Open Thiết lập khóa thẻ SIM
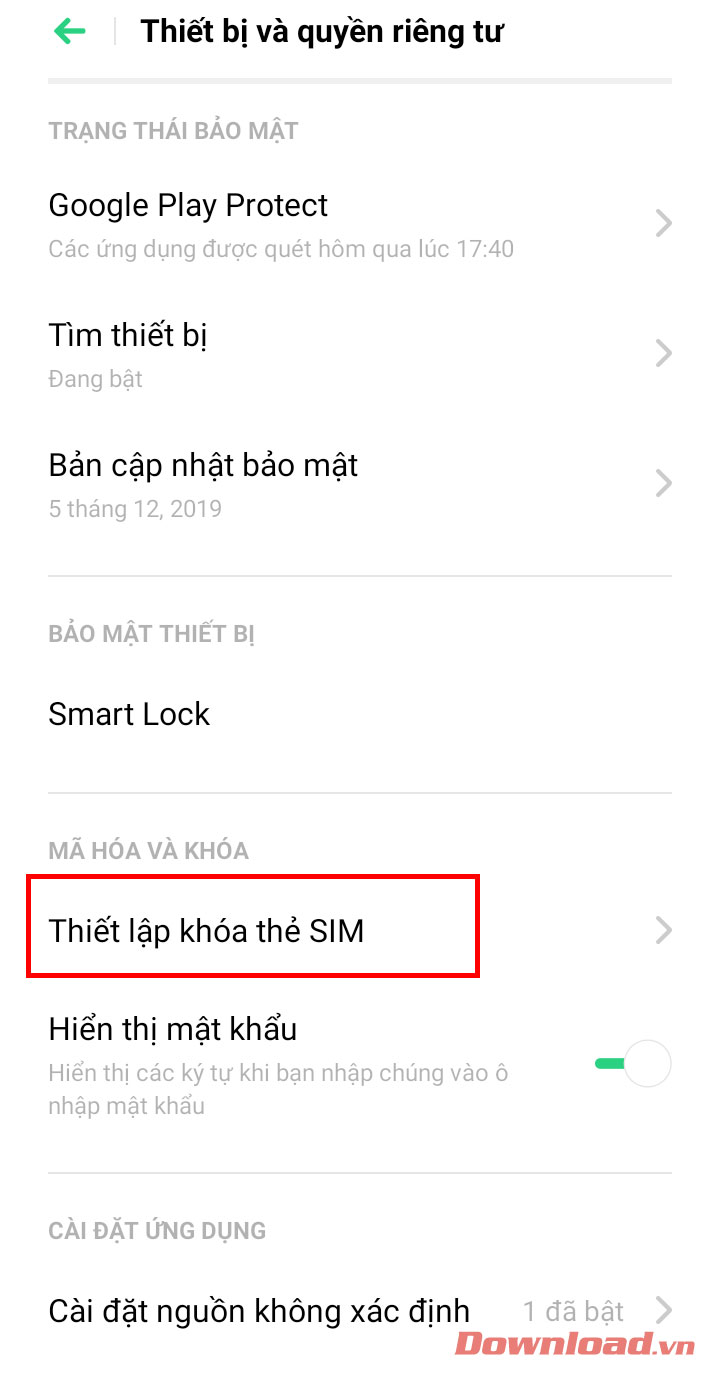Image resolution: width=720 pixels, height=1376 pixels. point(360,931)
